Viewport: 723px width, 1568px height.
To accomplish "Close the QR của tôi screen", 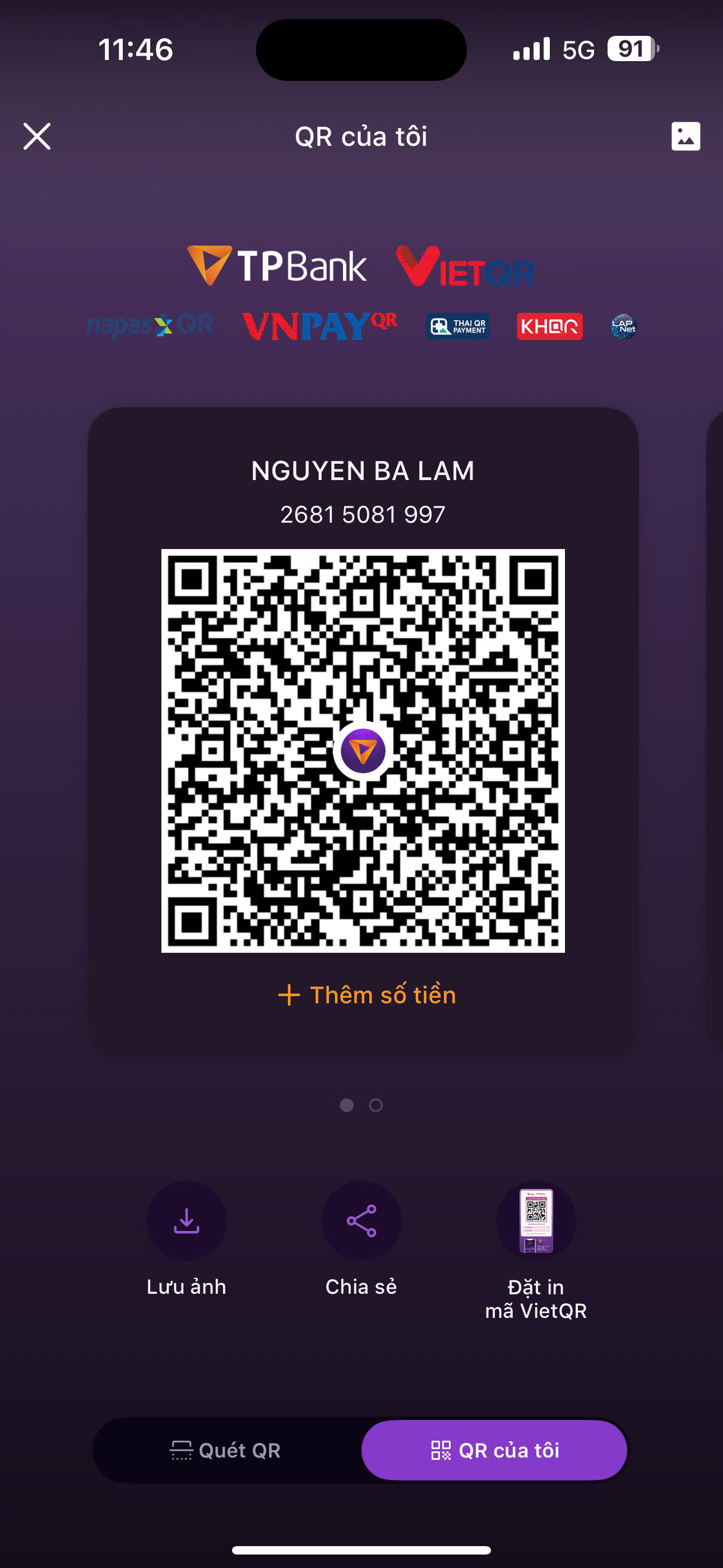I will 37,136.
